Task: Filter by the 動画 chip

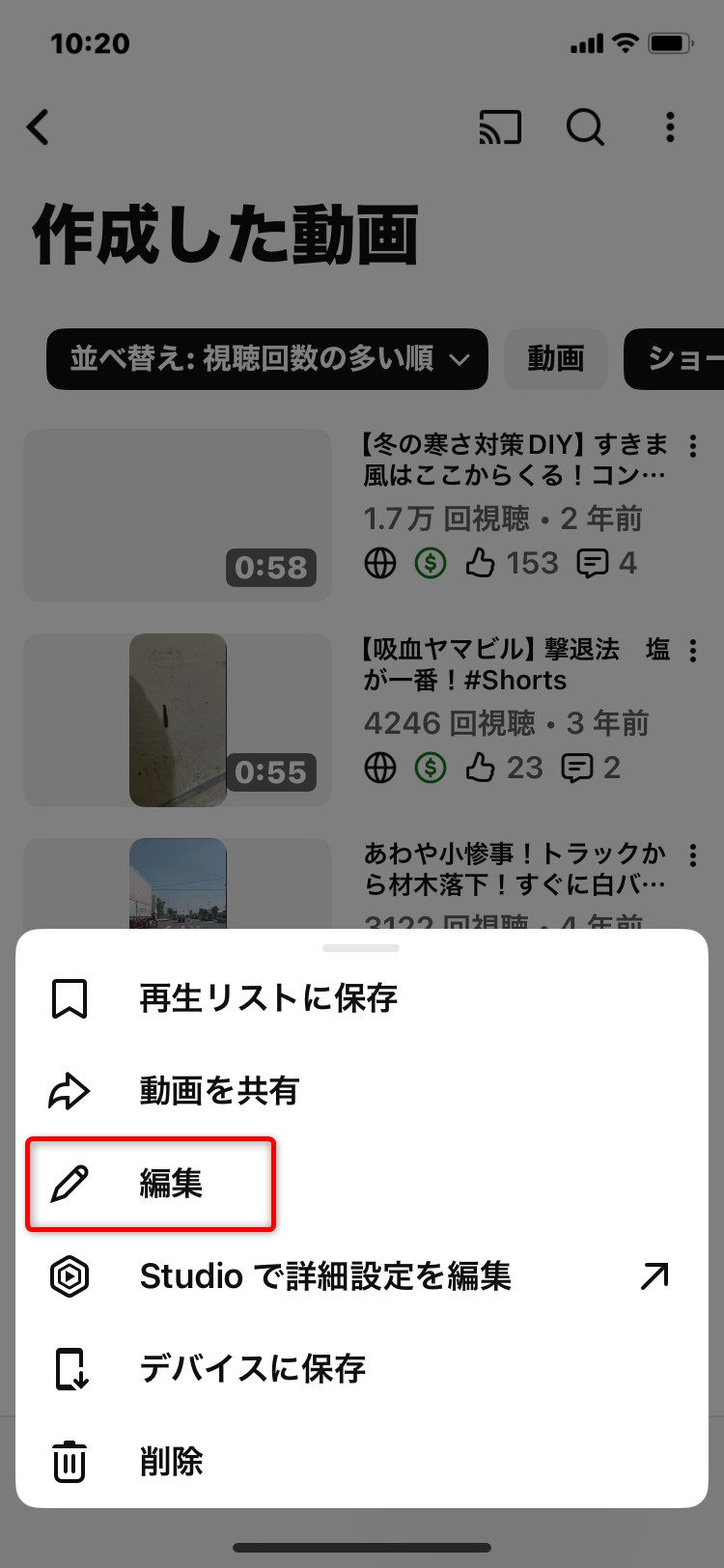Action: pyautogui.click(x=555, y=359)
